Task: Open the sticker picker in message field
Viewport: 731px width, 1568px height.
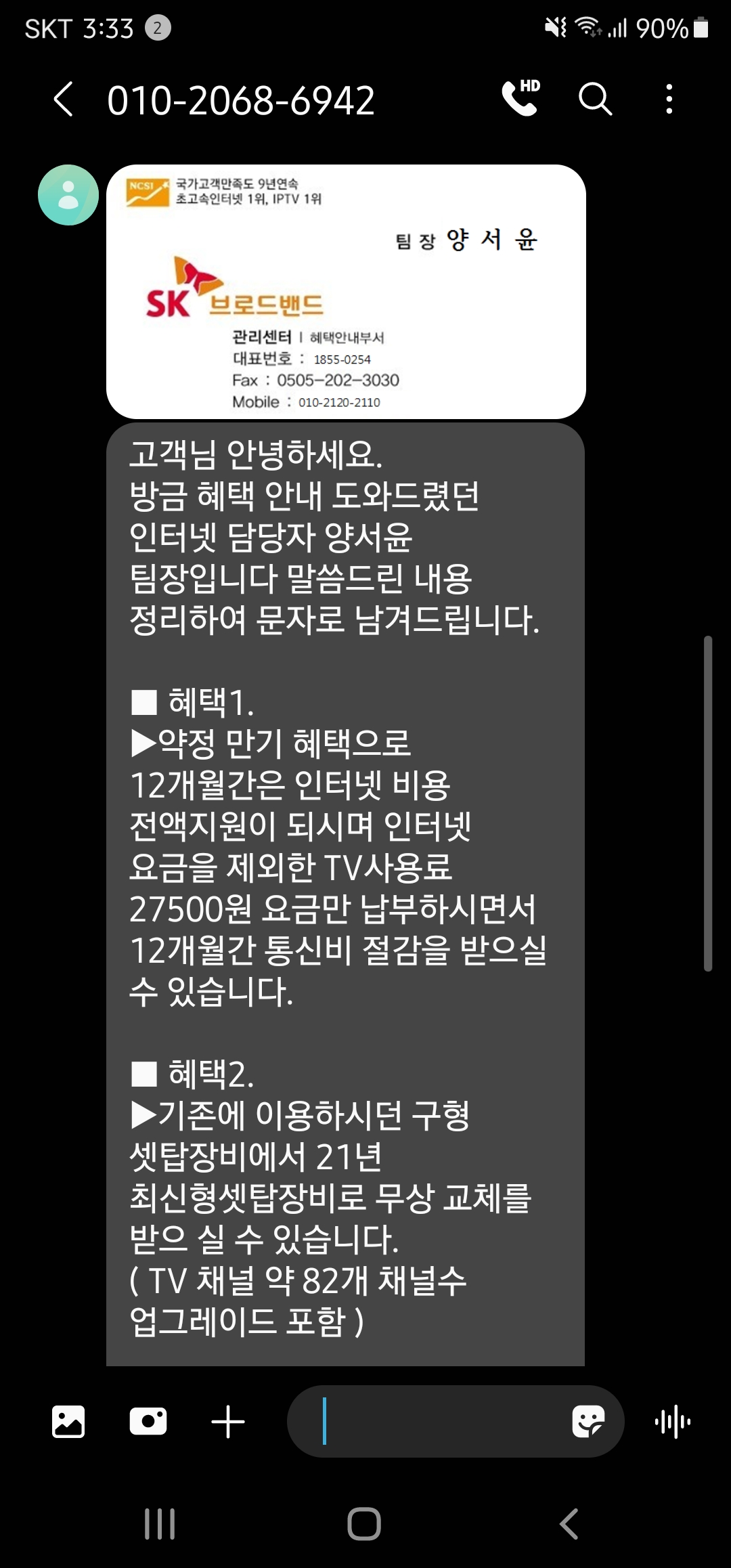Action: (588, 1421)
